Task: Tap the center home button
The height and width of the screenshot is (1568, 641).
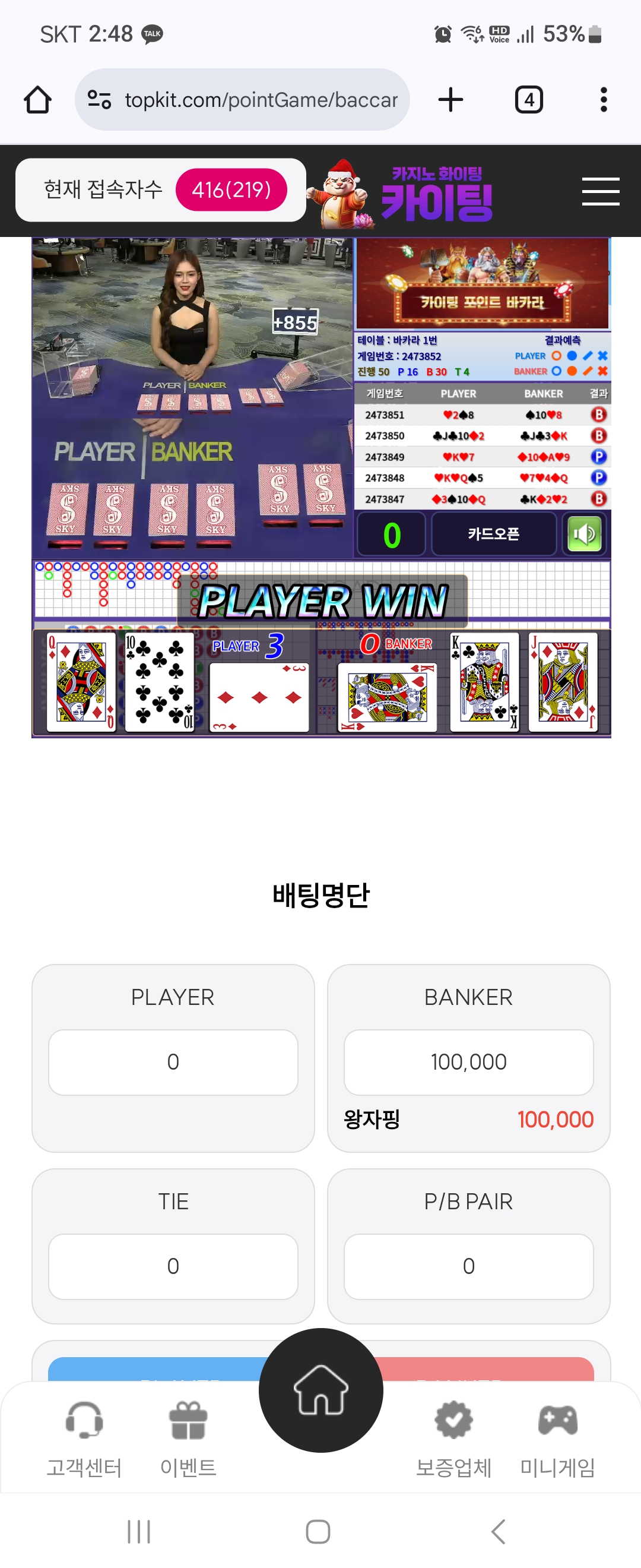Action: [x=320, y=1390]
